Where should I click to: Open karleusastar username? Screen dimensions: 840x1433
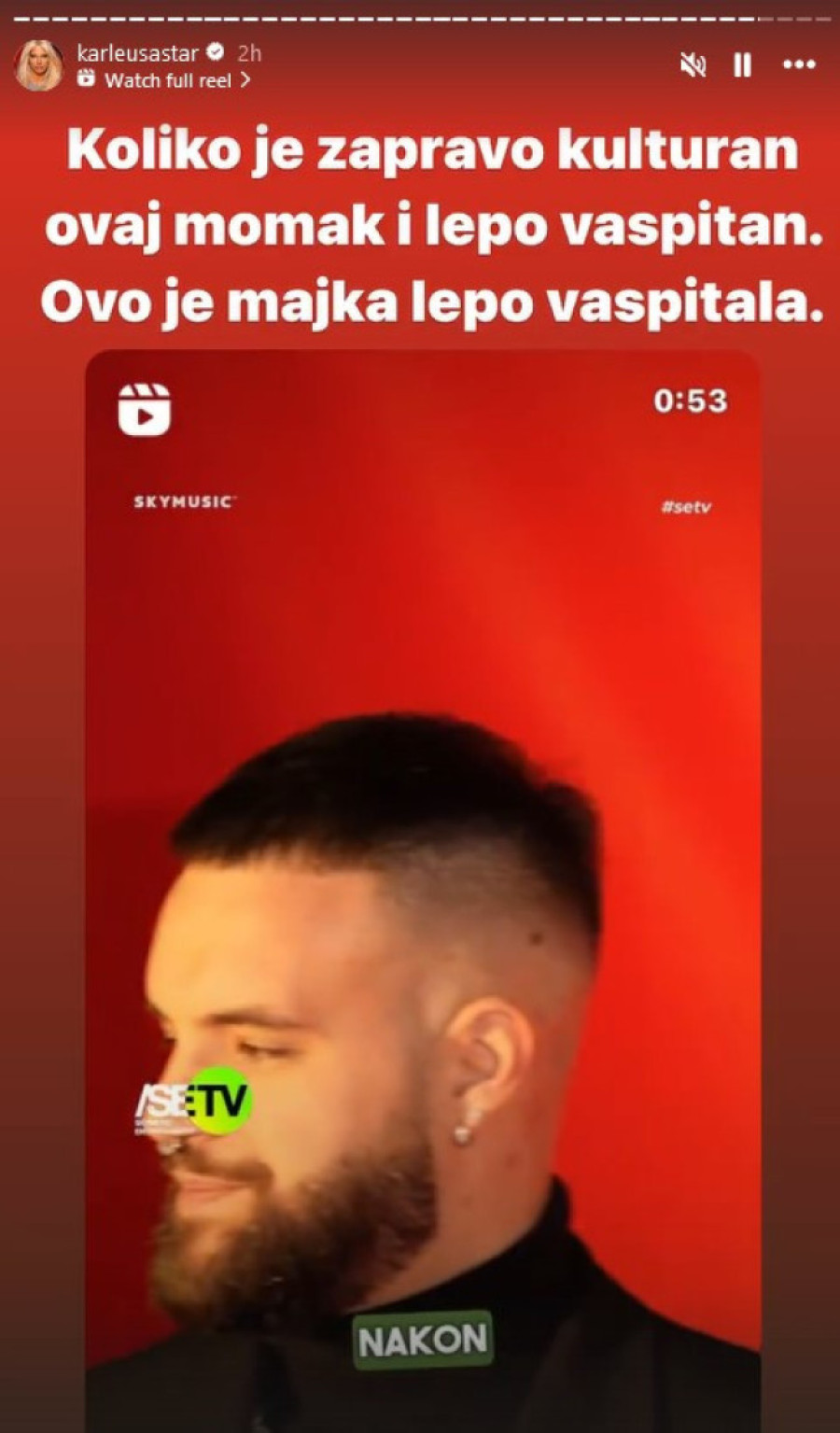[137, 53]
